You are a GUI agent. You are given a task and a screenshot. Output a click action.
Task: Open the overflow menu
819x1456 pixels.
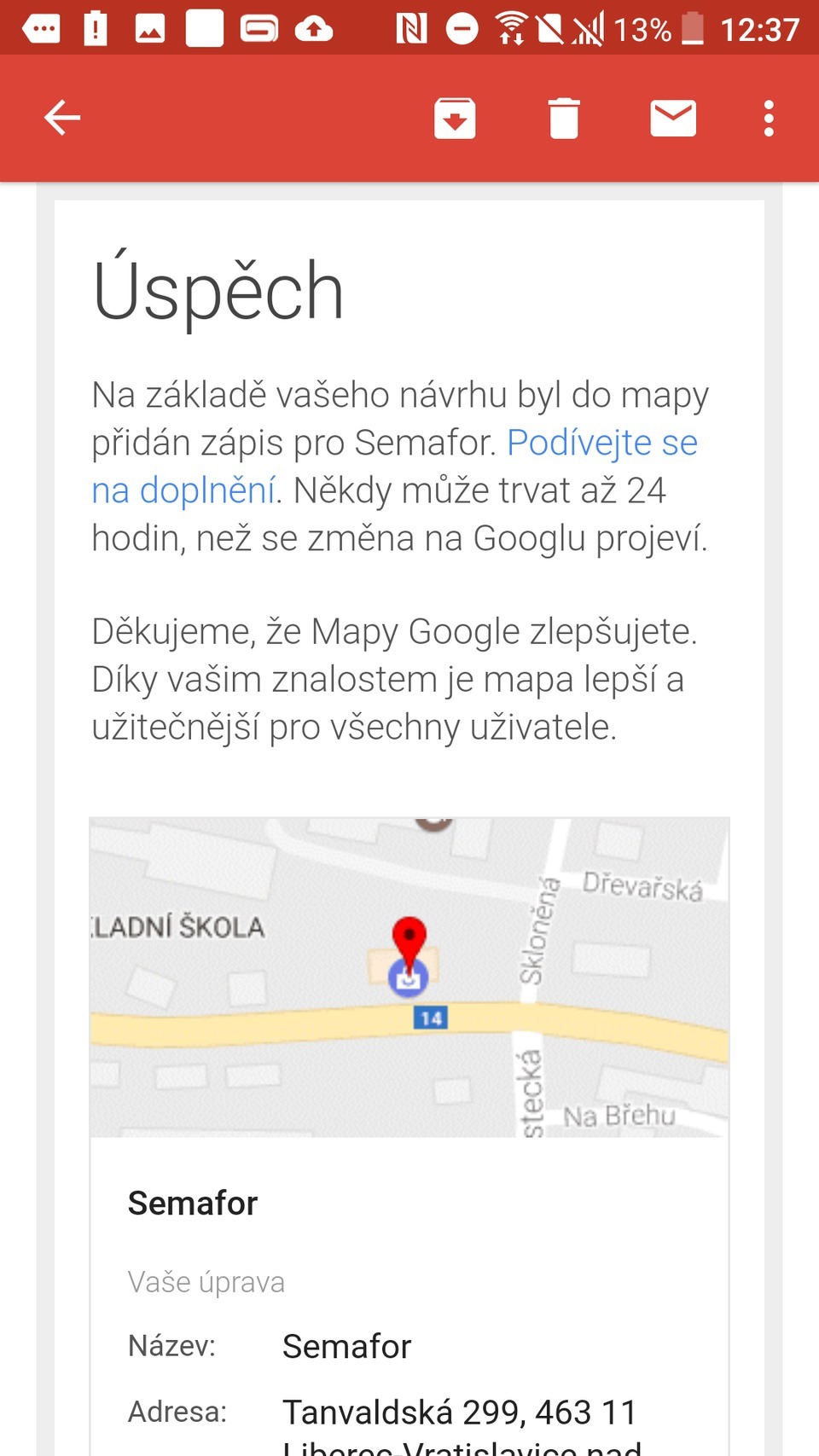(x=769, y=118)
